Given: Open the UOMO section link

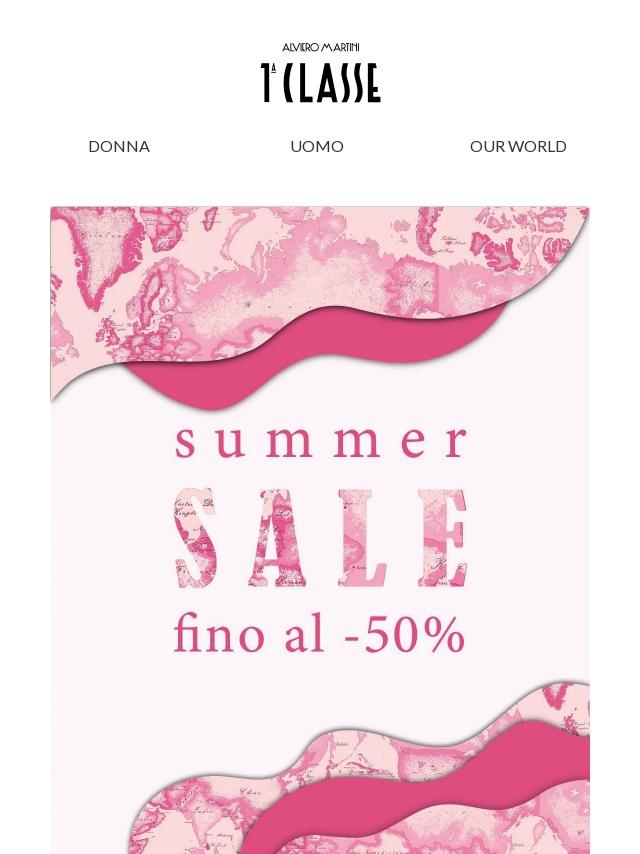Looking at the screenshot, I should pyautogui.click(x=317, y=146).
